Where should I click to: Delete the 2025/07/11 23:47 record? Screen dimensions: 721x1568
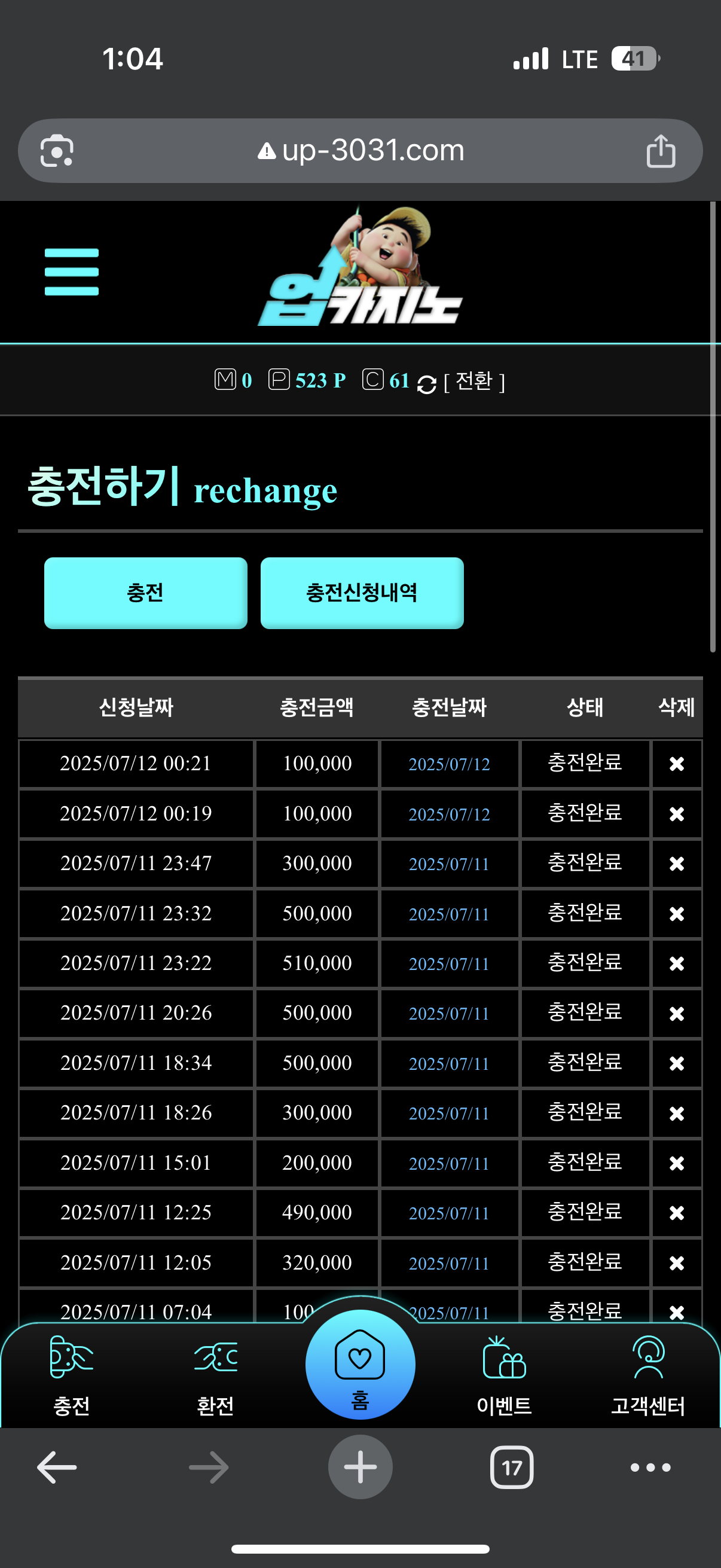[676, 863]
